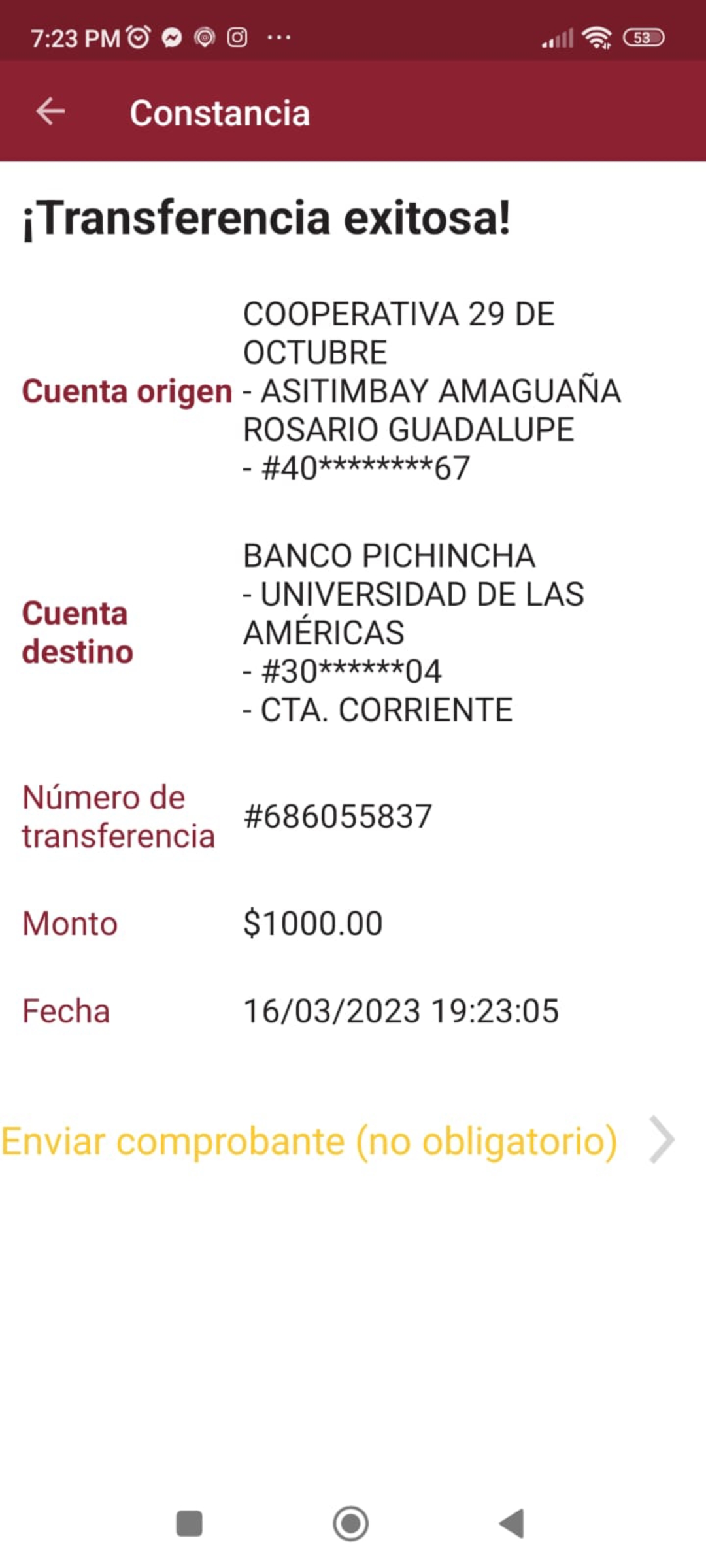Open recent apps with the square button
Screen dimensions: 706x1568
(x=190, y=1524)
